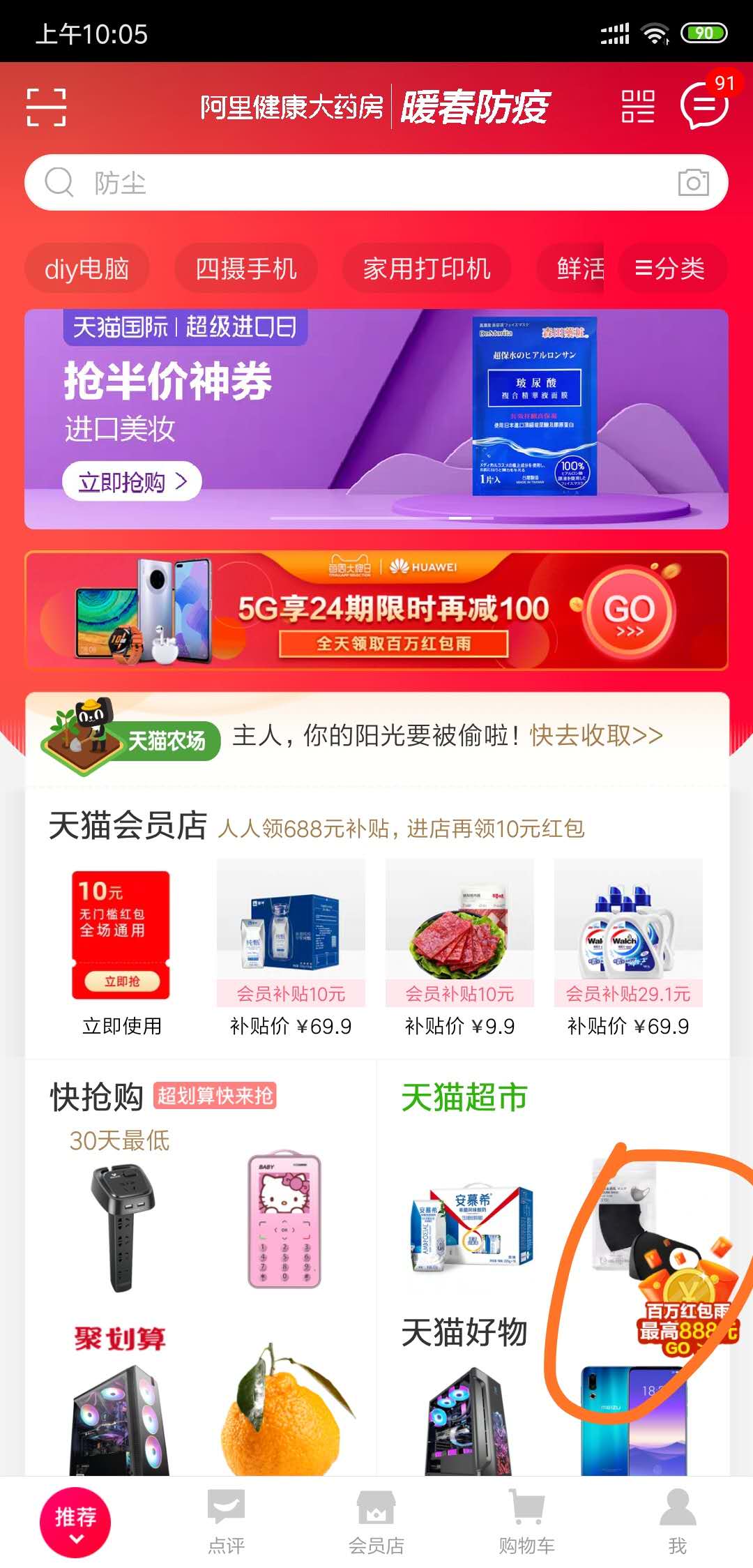The width and height of the screenshot is (753, 1568).
Task: Select the 家用打印机 chip
Action: tap(427, 269)
